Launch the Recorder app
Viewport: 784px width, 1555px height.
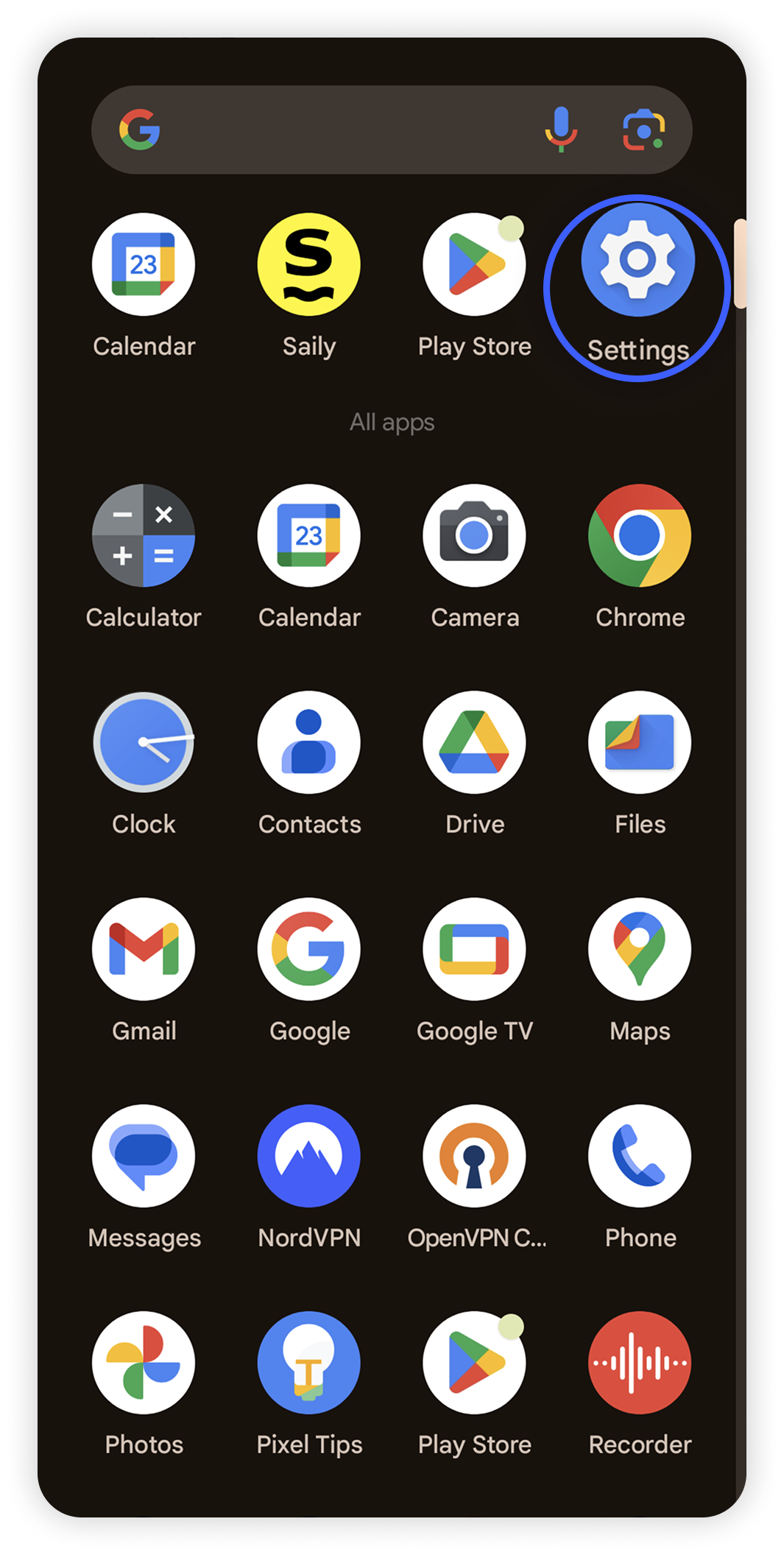point(640,1363)
